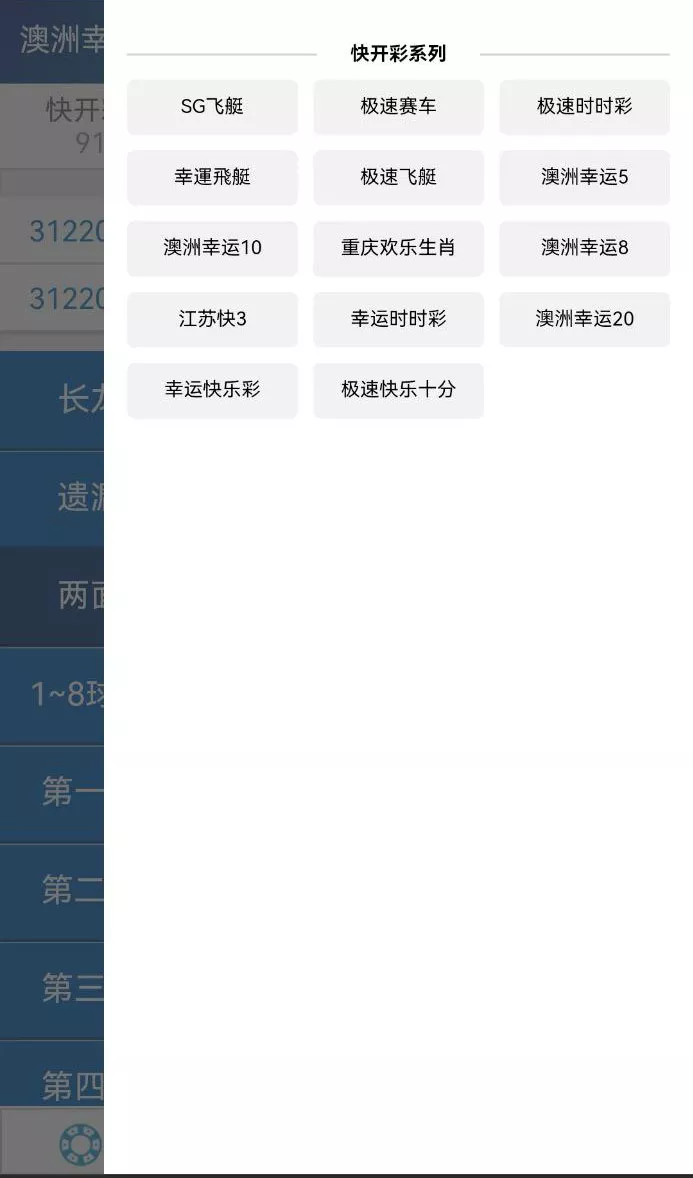Viewport: 693px width, 1178px height.
Task: Select SG飞艇 lottery game
Action: pos(212,106)
